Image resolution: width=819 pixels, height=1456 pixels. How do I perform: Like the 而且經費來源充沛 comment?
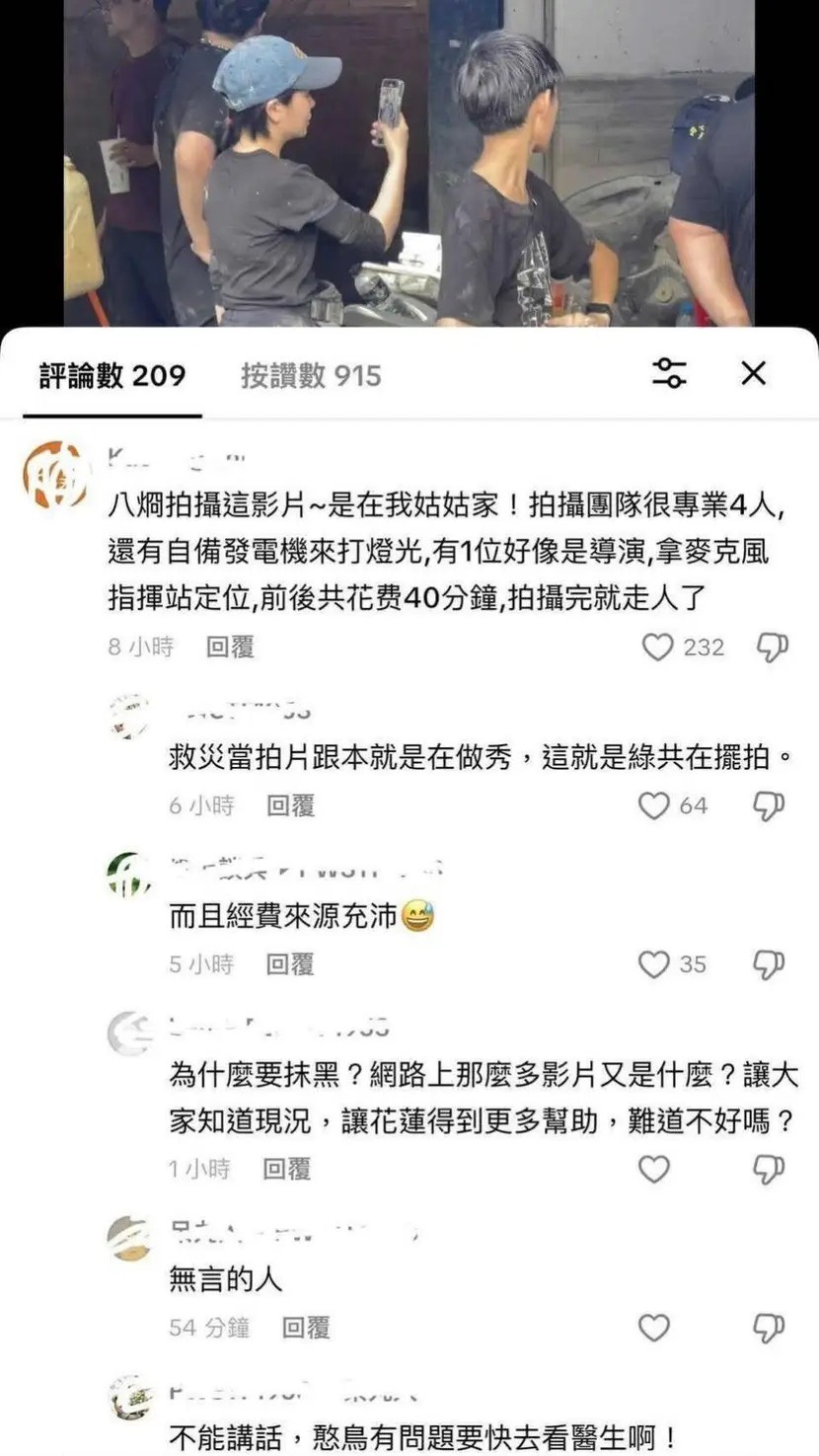[x=654, y=964]
